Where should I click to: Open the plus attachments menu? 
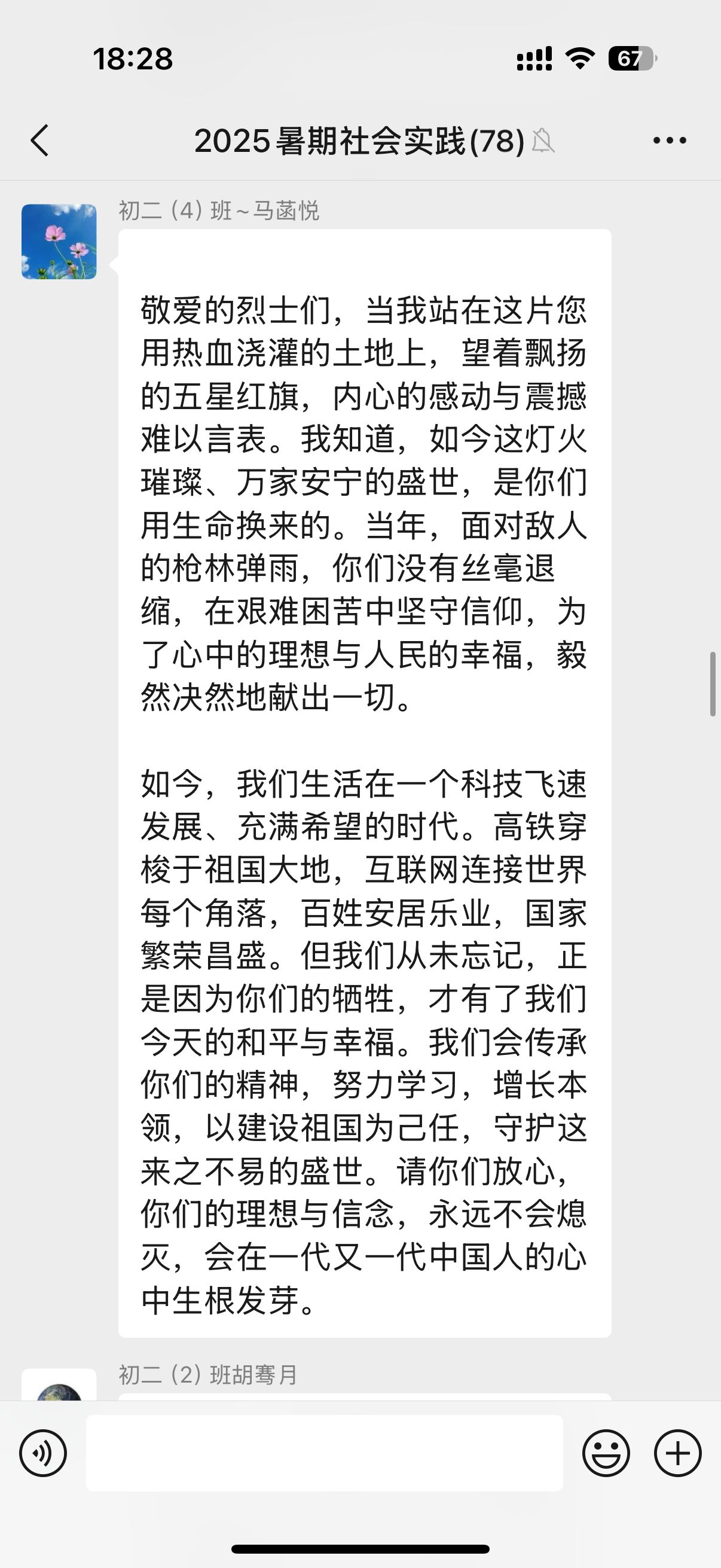[x=678, y=1453]
